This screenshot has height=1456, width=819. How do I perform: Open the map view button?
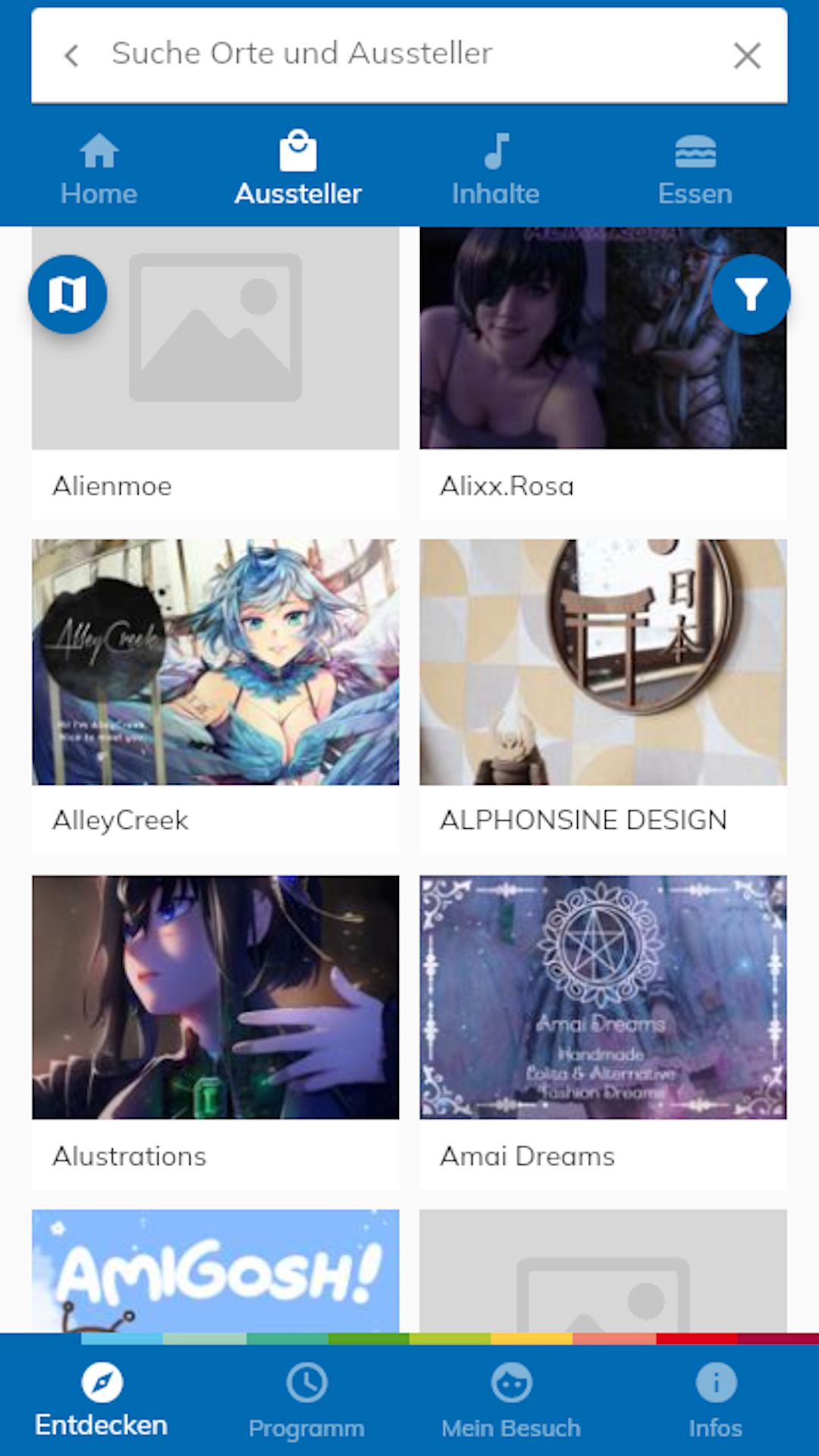point(67,294)
